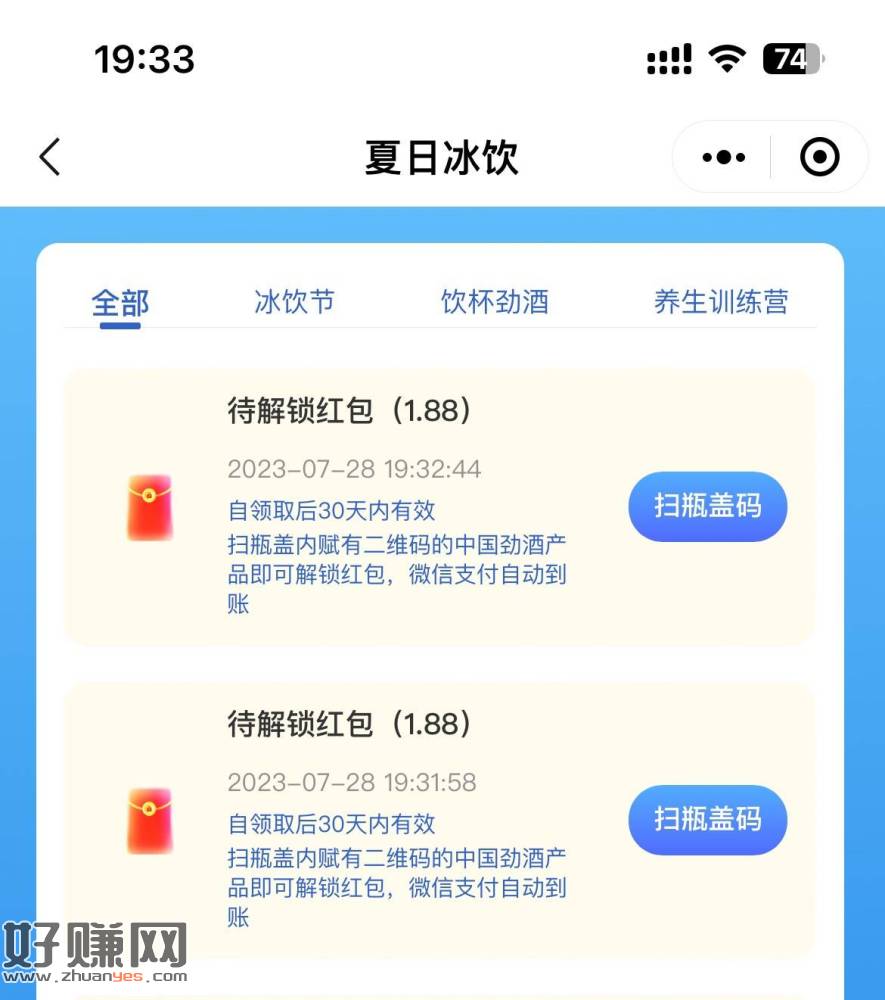885x1000 pixels.
Task: Go back using the top-left arrow
Action: (50, 157)
